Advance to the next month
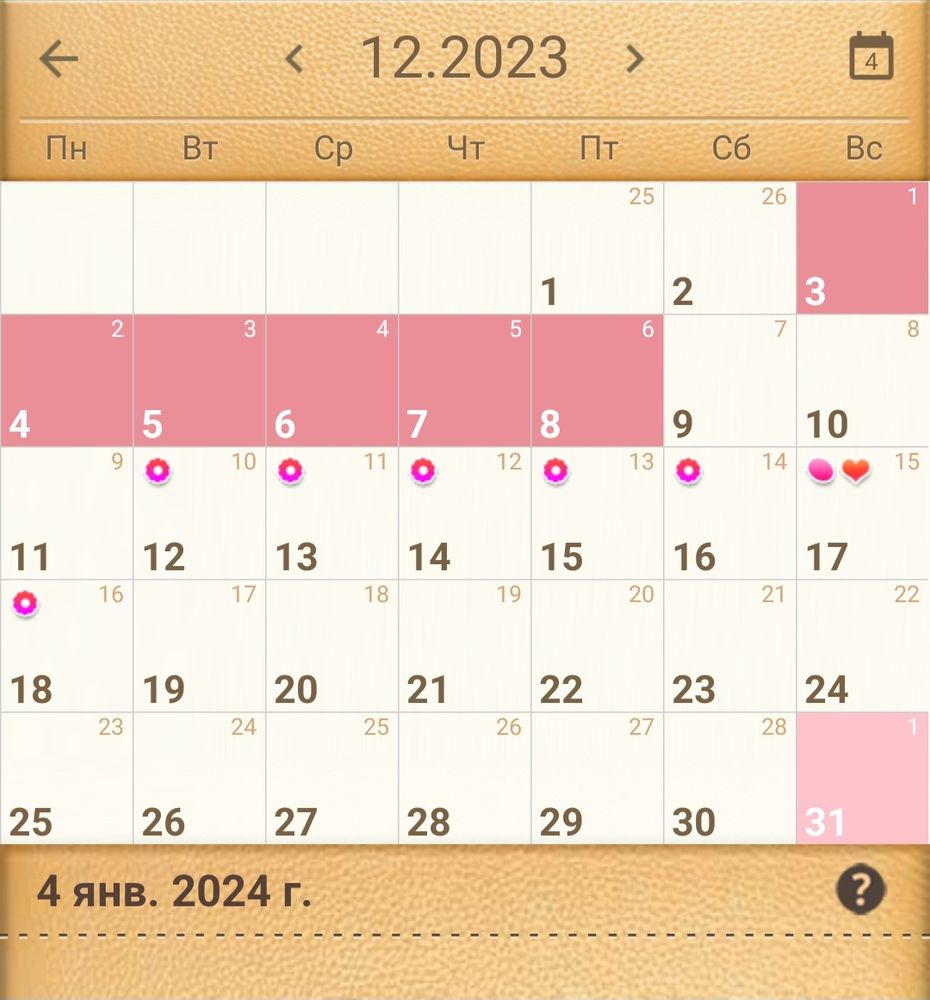The height and width of the screenshot is (1000, 930). [634, 59]
